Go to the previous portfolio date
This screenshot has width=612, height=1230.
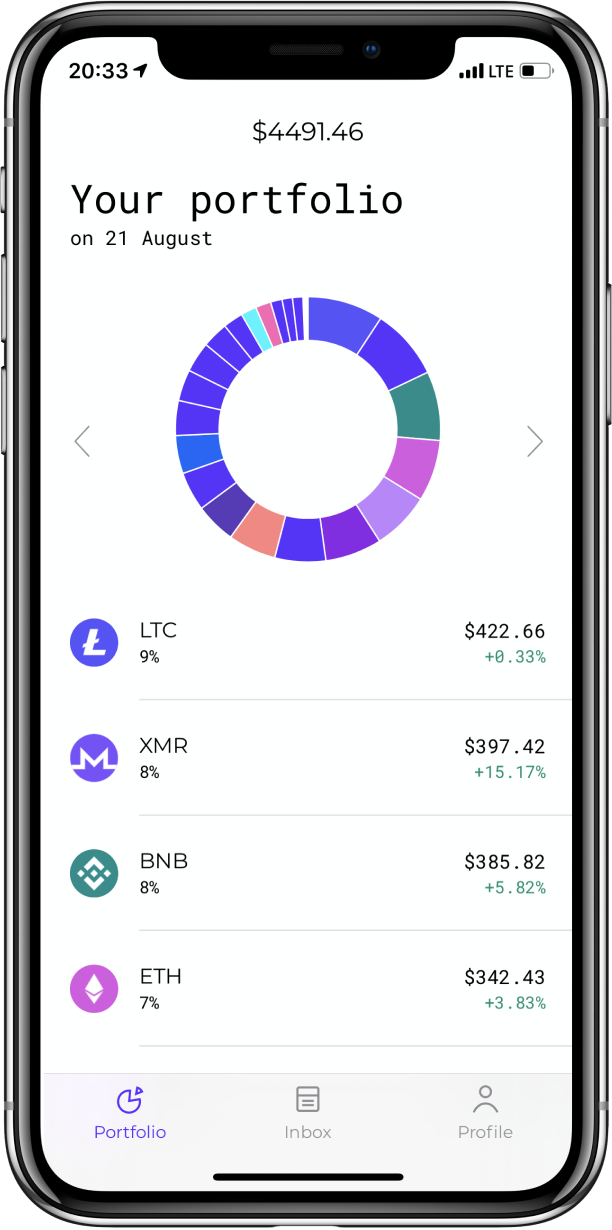(x=82, y=441)
